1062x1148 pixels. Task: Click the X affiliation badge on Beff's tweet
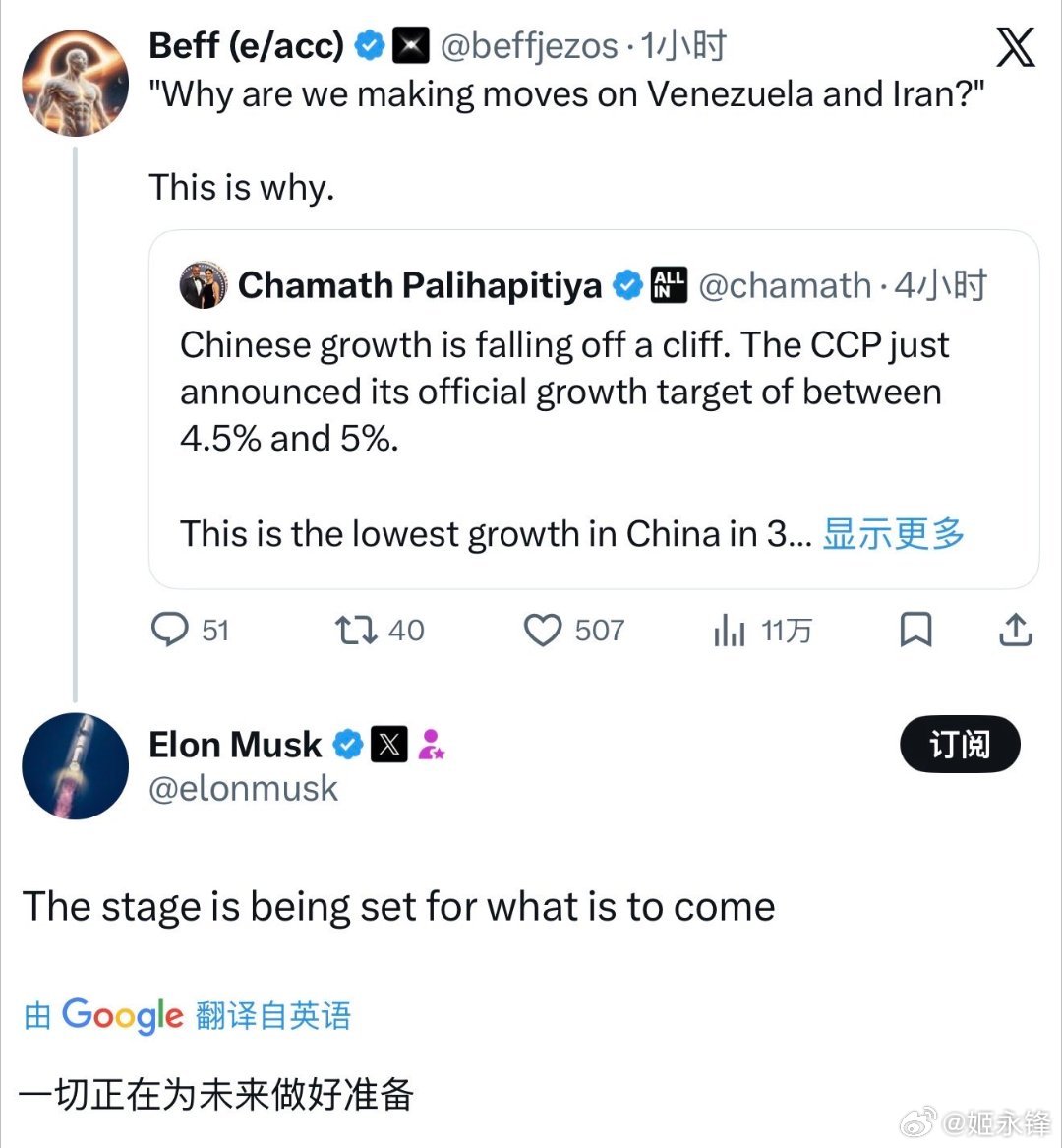coord(409,44)
